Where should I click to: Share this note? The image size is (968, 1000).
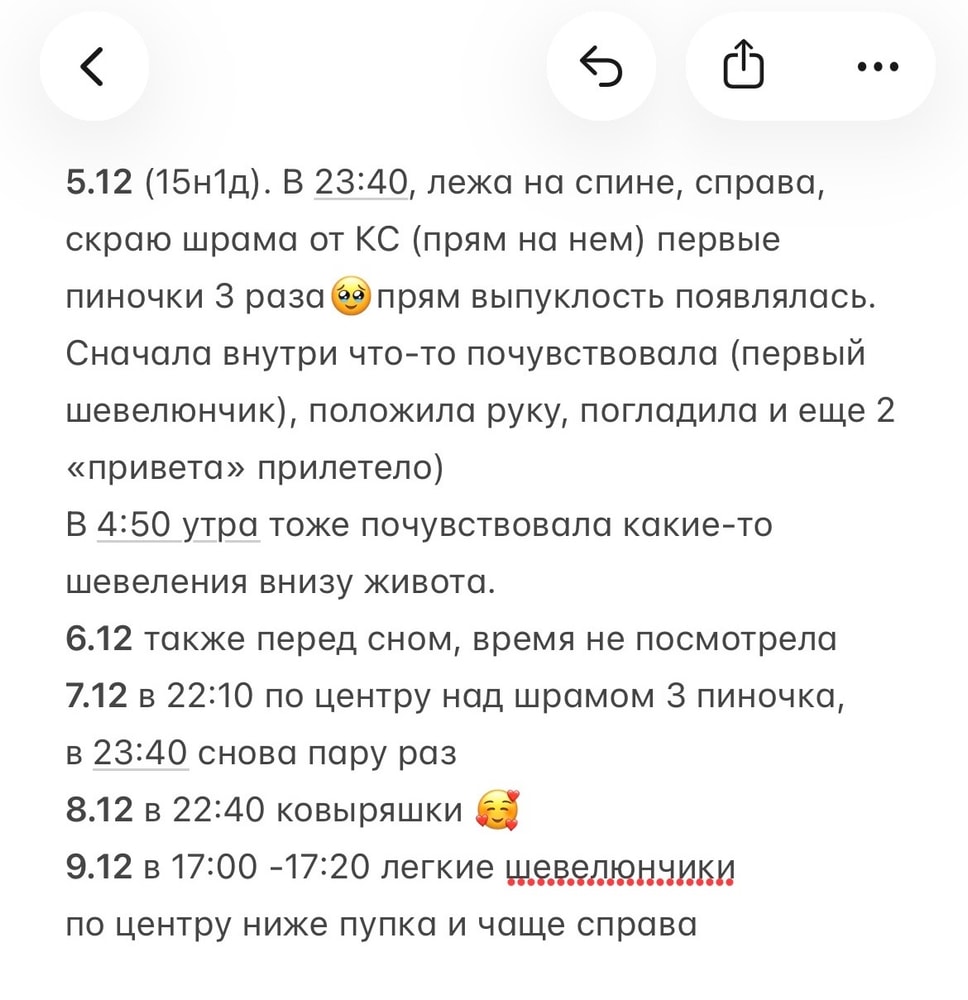click(743, 68)
